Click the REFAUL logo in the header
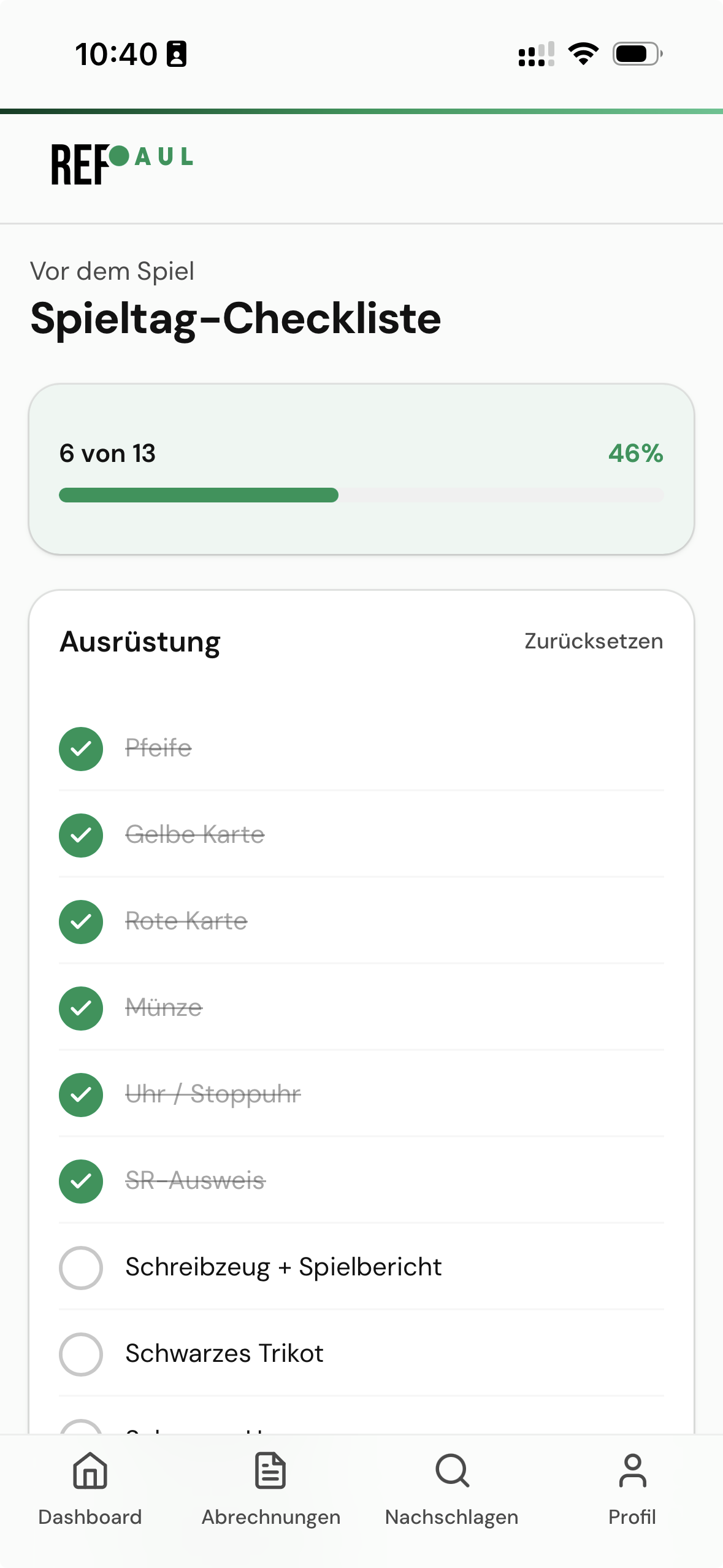The width and height of the screenshot is (723, 1568). (x=120, y=158)
